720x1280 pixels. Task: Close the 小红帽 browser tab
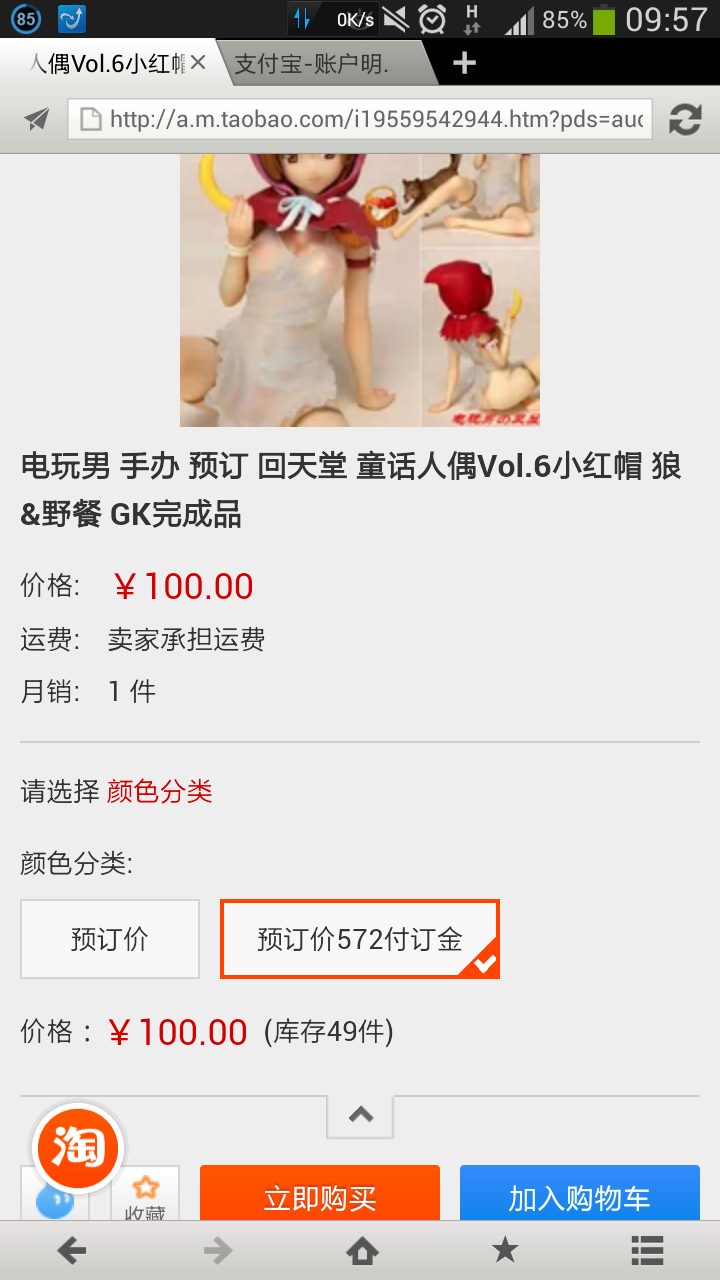coord(198,63)
